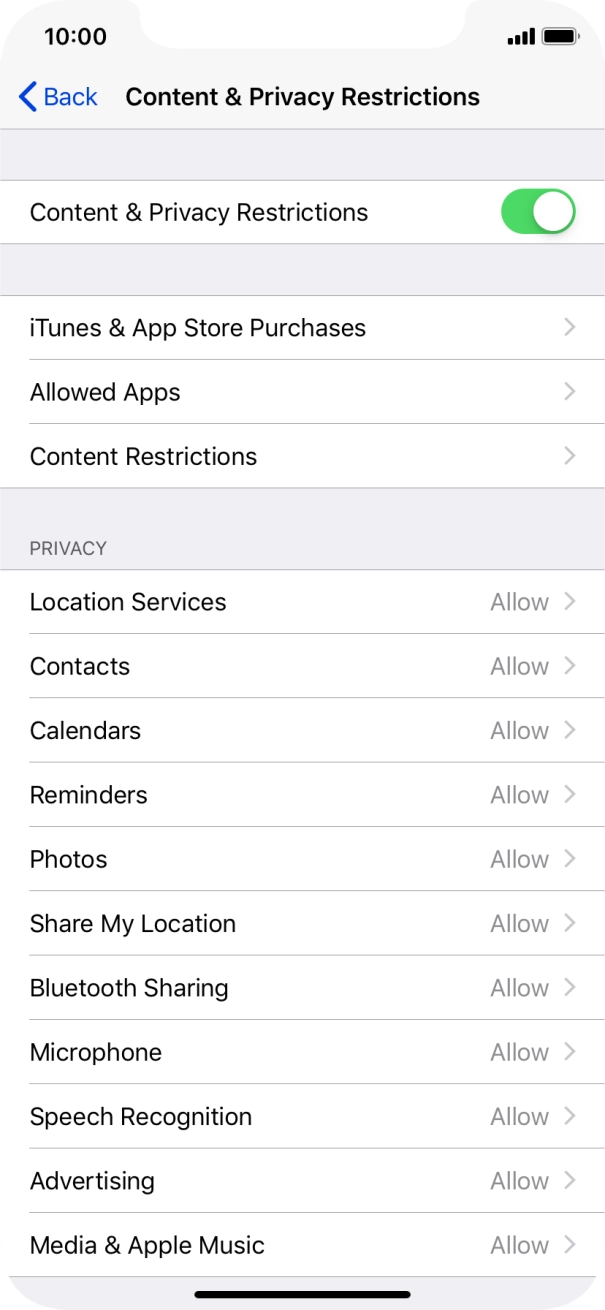Open iTunes & App Store Purchases
The height and width of the screenshot is (1310, 605).
pyautogui.click(x=302, y=328)
